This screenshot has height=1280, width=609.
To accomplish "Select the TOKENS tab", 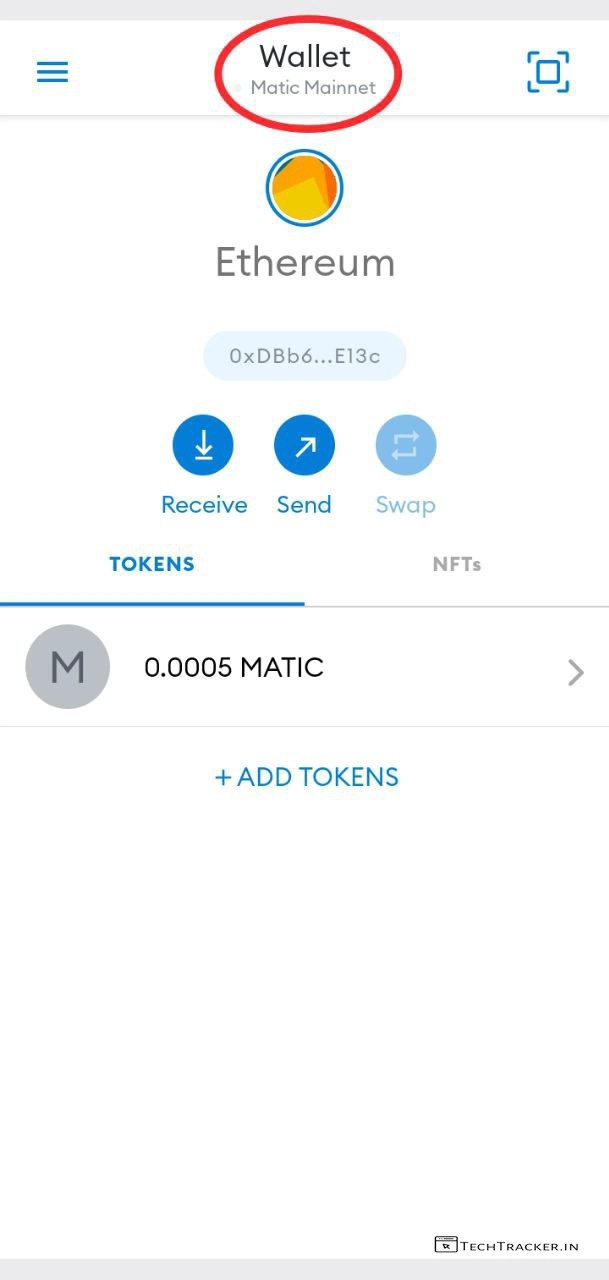I will 152,565.
